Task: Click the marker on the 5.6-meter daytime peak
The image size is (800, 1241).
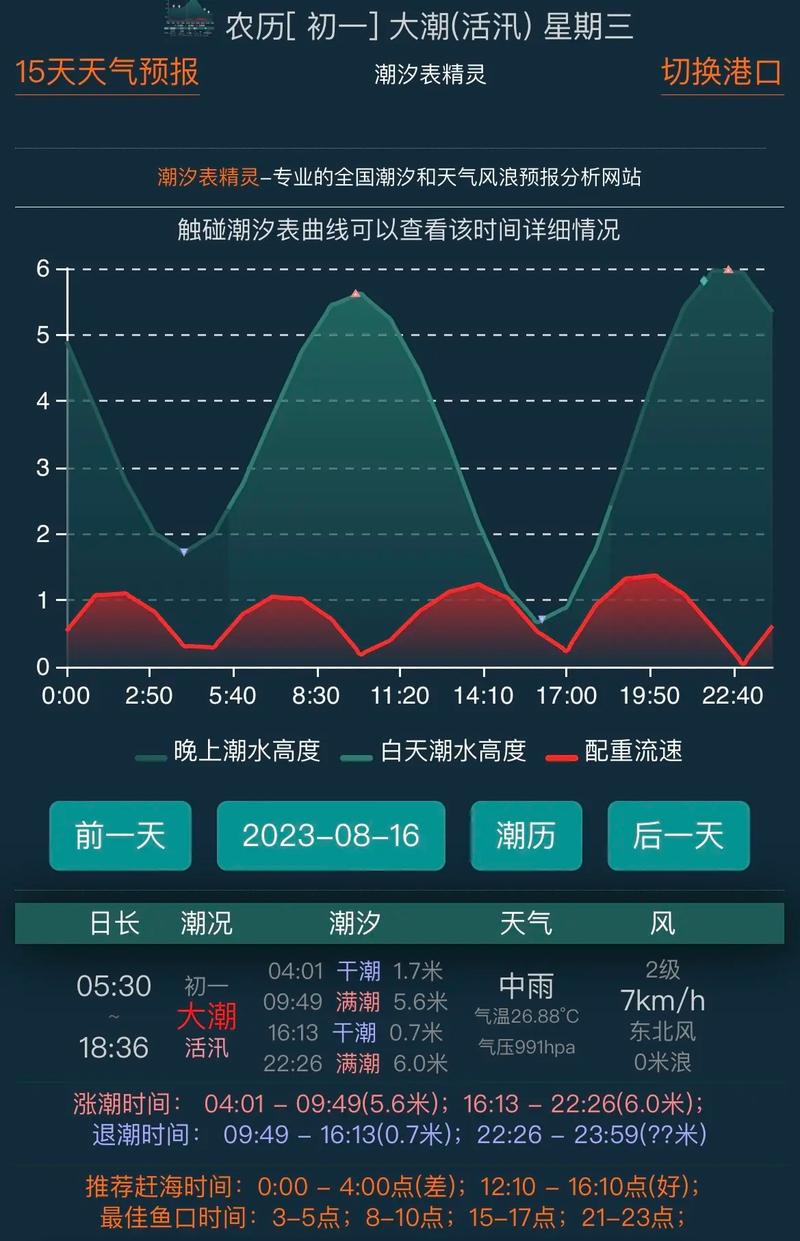Action: point(355,292)
